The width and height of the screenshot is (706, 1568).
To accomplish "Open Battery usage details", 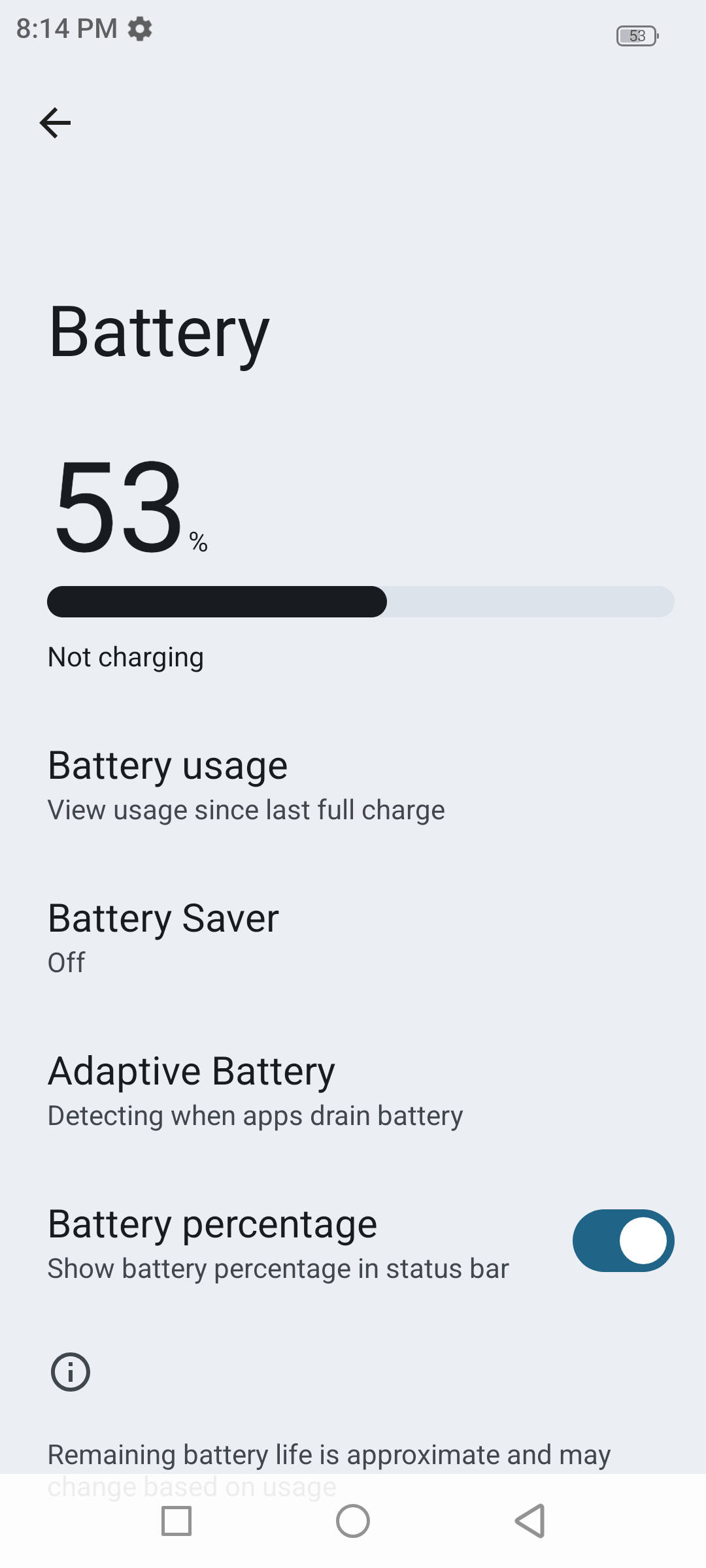I will click(246, 785).
